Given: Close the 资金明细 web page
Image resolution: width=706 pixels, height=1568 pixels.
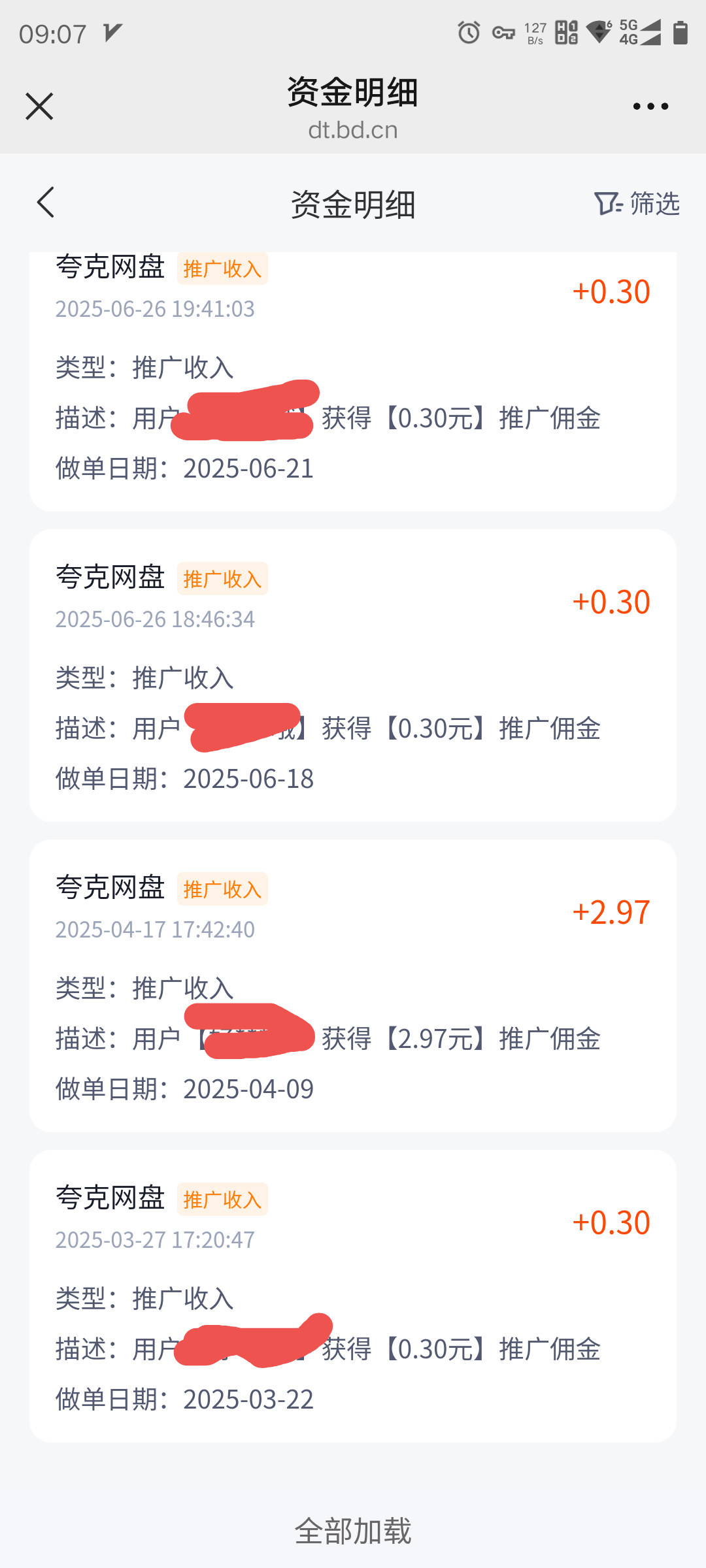Looking at the screenshot, I should [x=39, y=106].
